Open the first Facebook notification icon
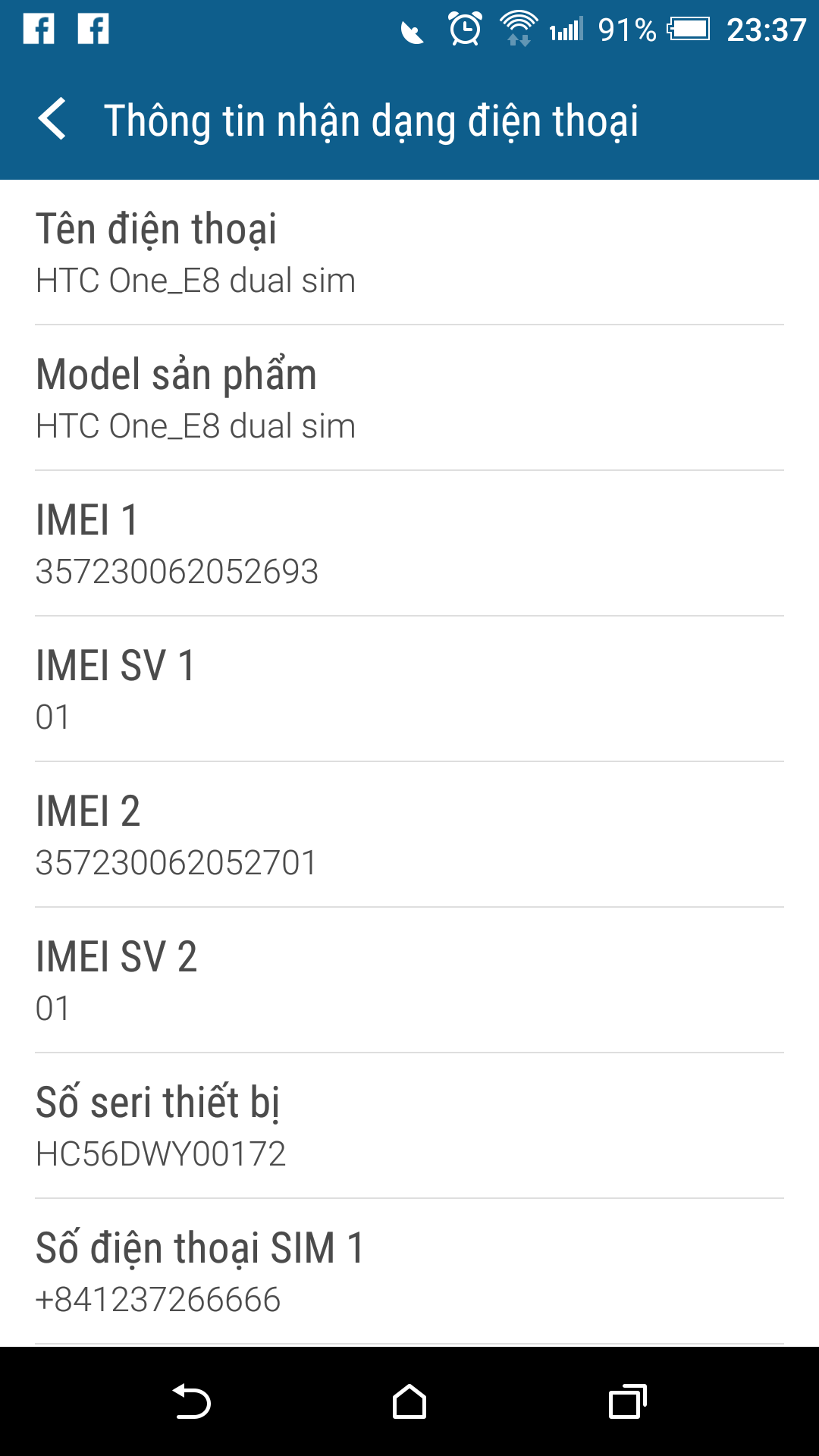The image size is (819, 1456). [37, 28]
